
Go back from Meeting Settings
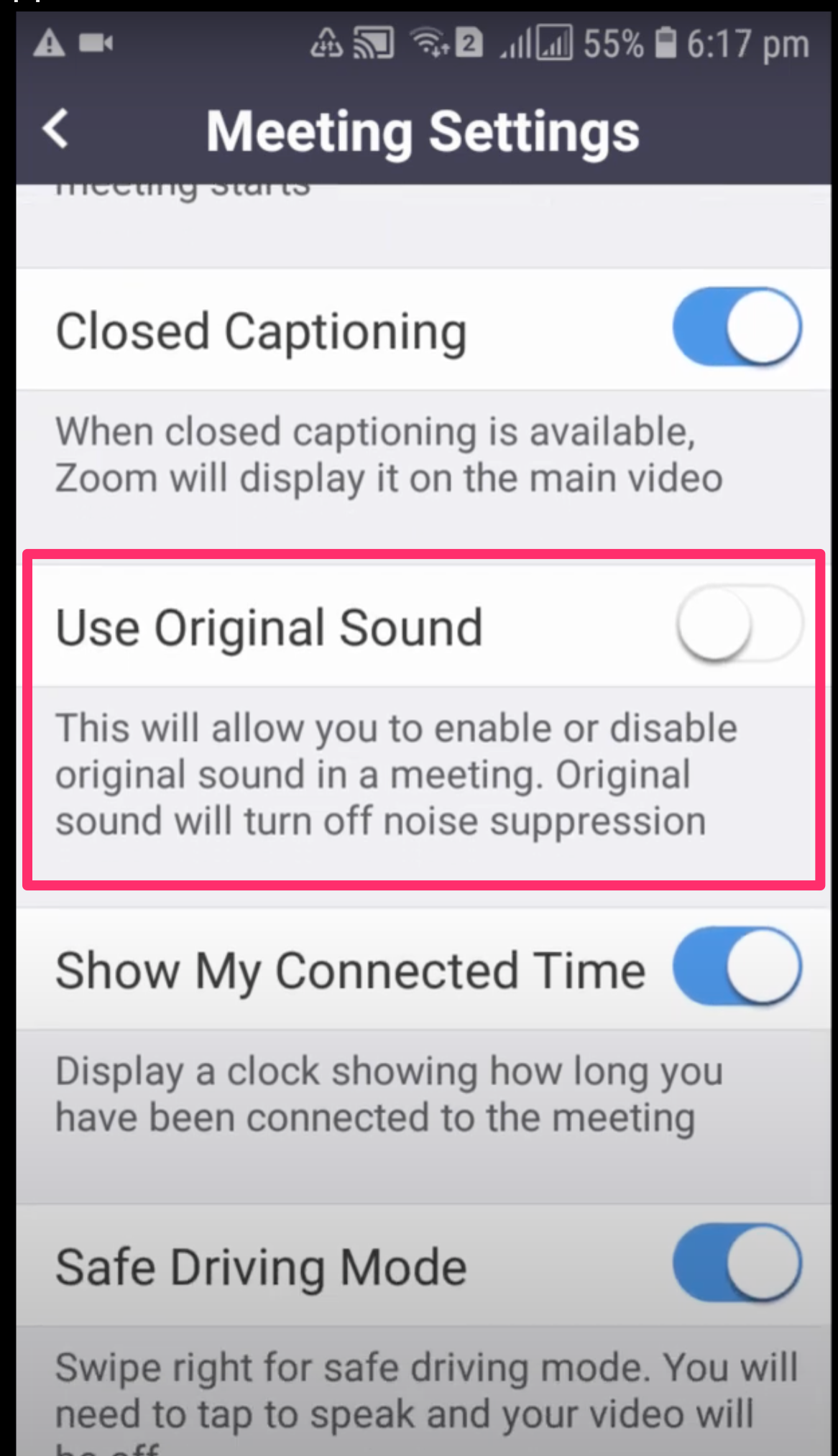point(56,130)
